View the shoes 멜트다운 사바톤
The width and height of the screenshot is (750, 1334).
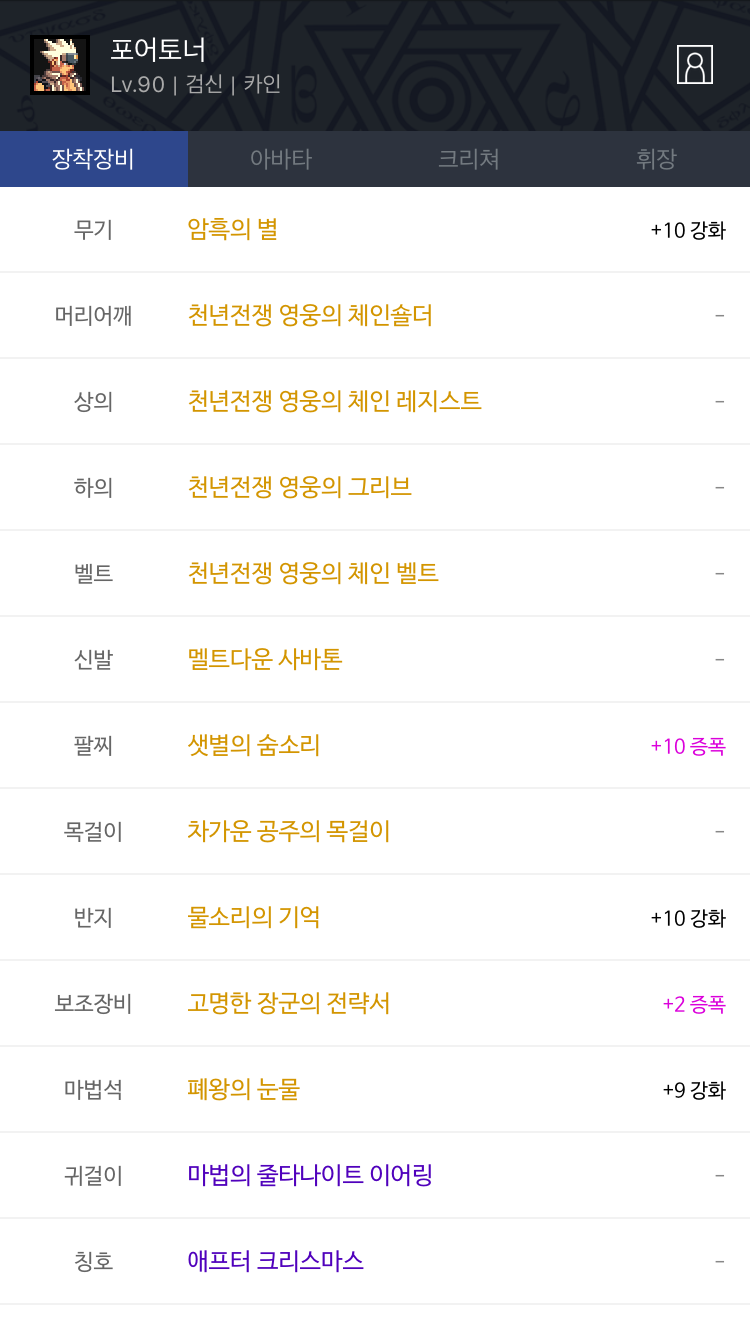click(x=265, y=660)
